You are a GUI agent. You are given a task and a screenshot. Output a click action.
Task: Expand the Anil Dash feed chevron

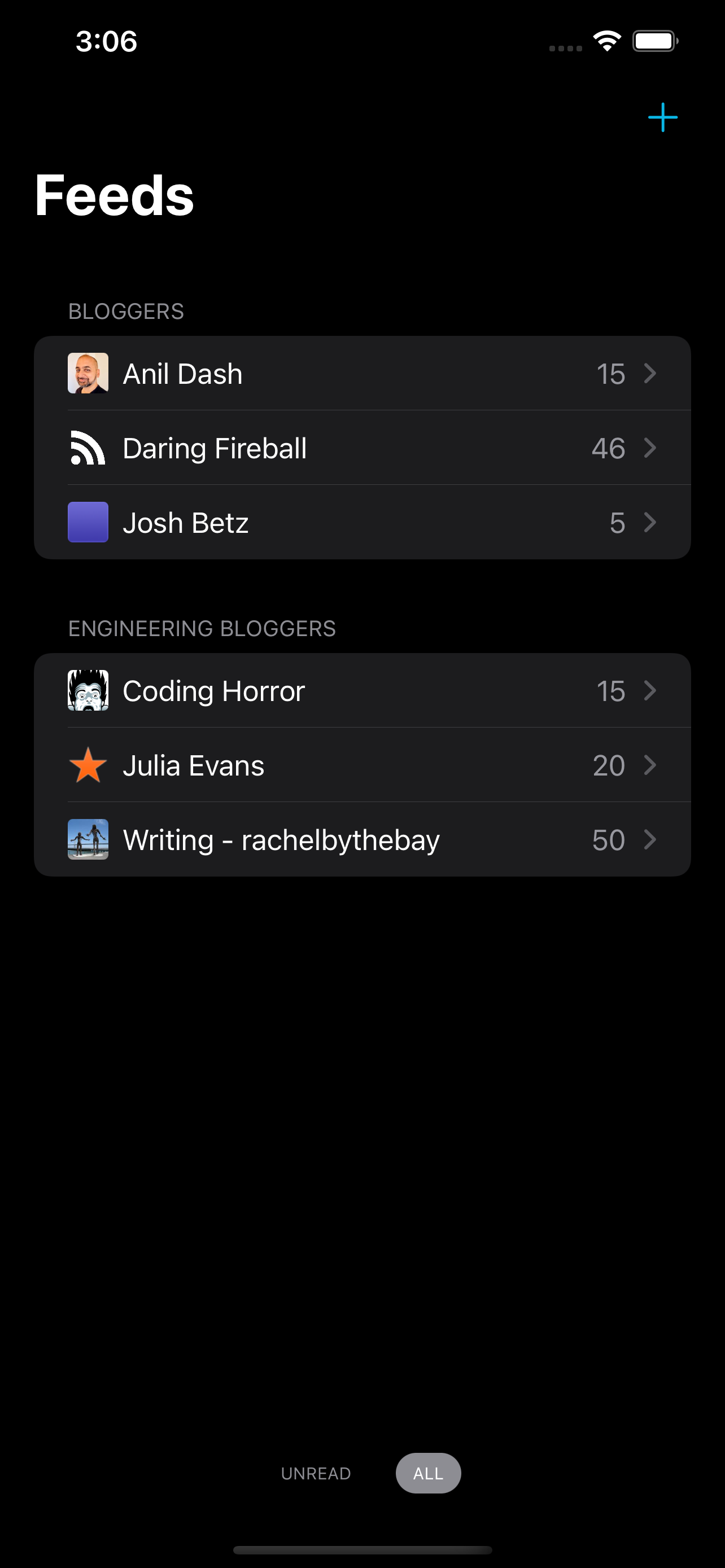(650, 373)
